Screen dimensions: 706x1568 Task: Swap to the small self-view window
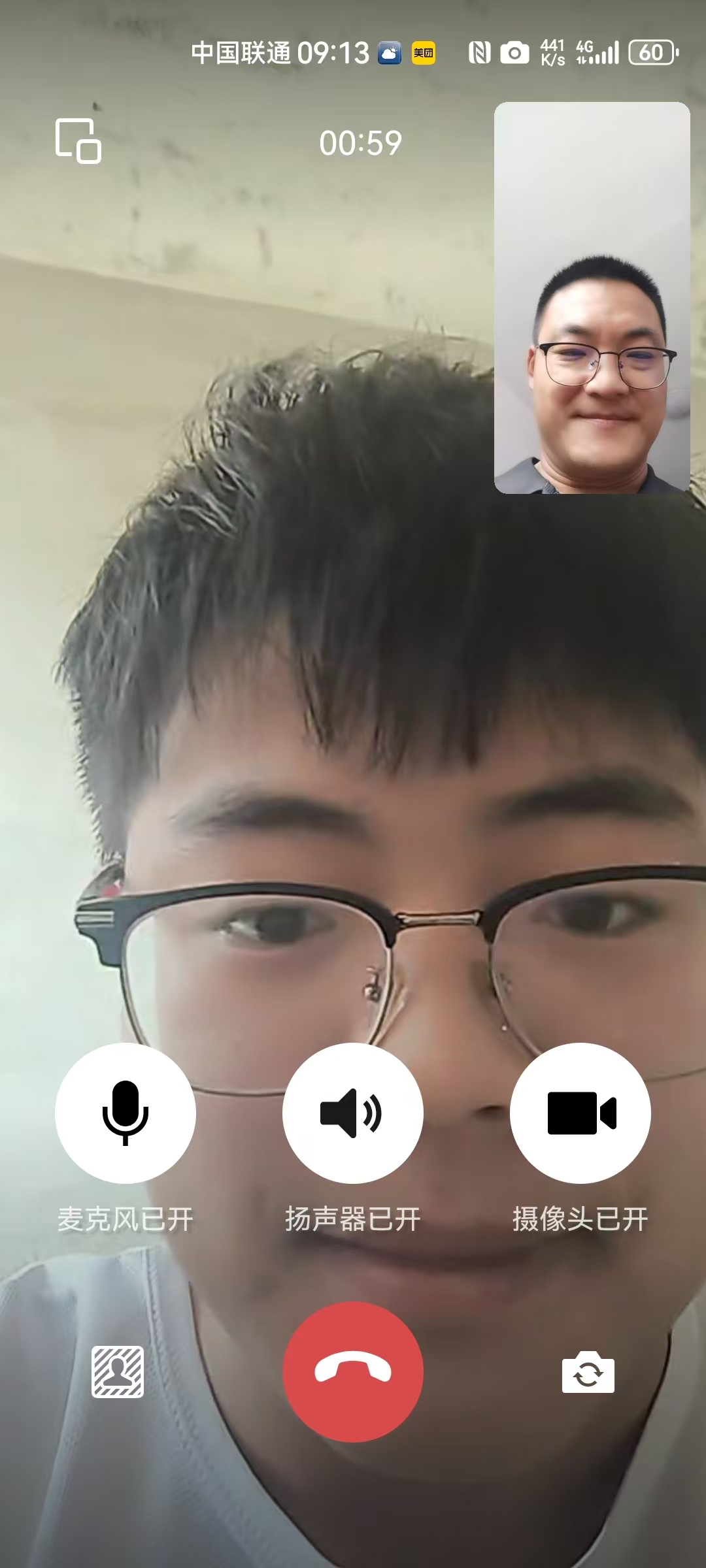pos(592,297)
